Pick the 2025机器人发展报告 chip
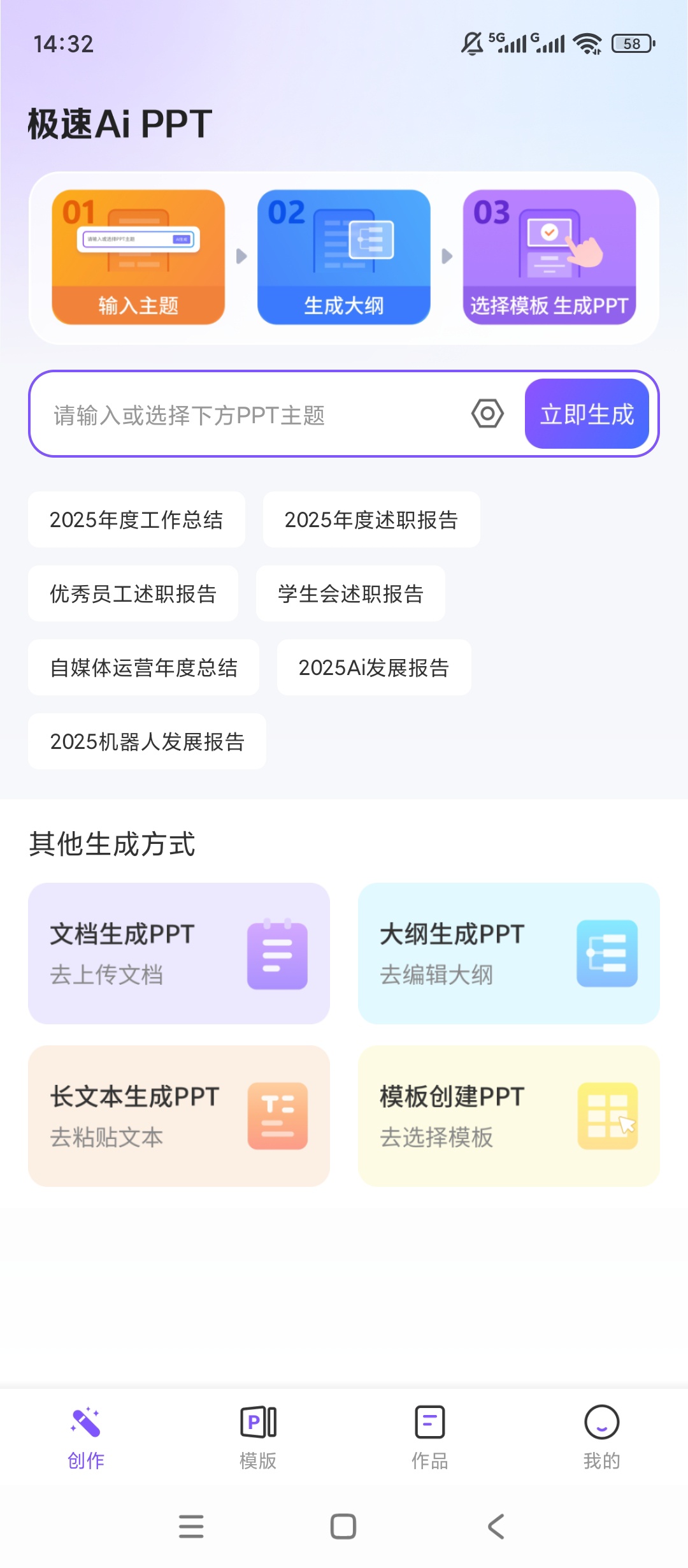 click(x=147, y=741)
